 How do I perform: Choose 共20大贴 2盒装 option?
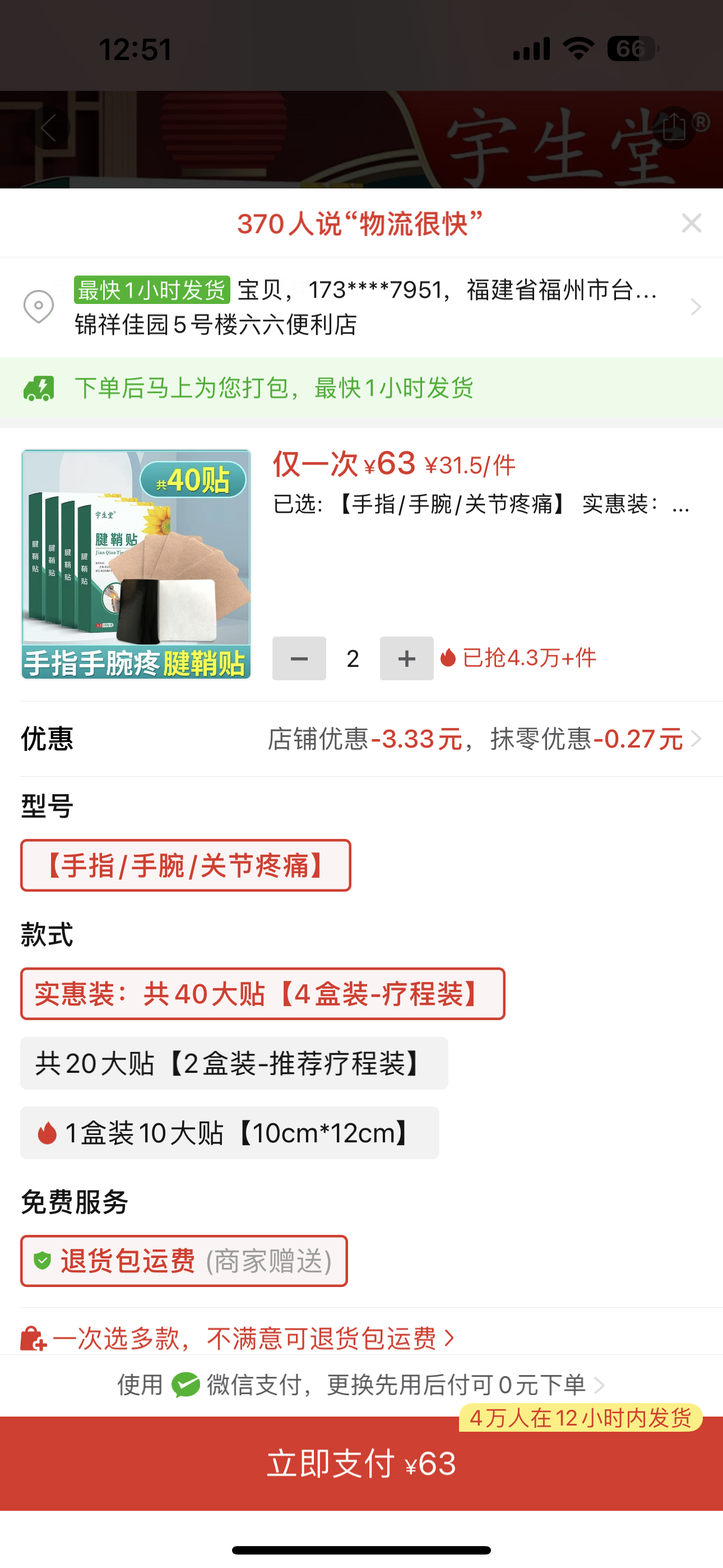point(234,1063)
